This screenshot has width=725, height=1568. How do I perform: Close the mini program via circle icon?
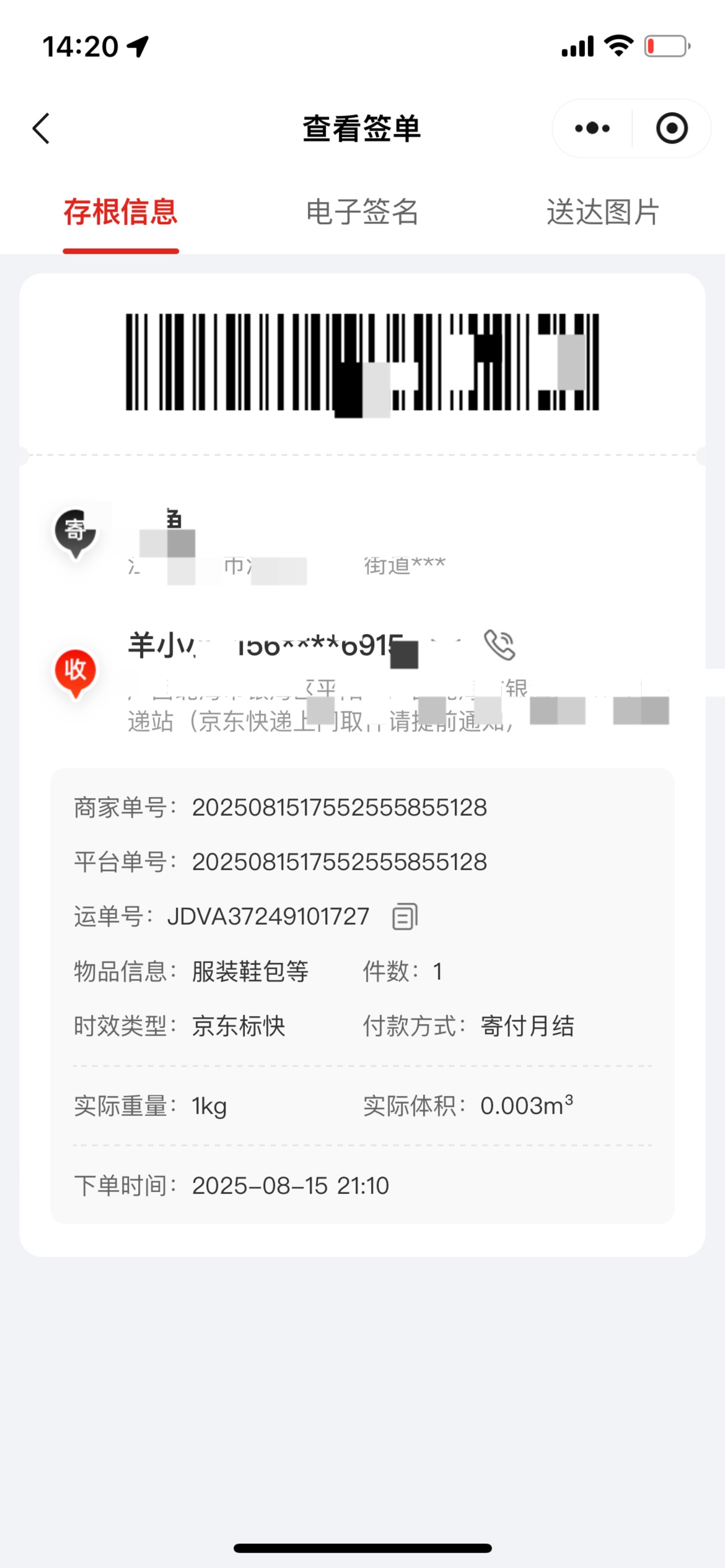672,128
